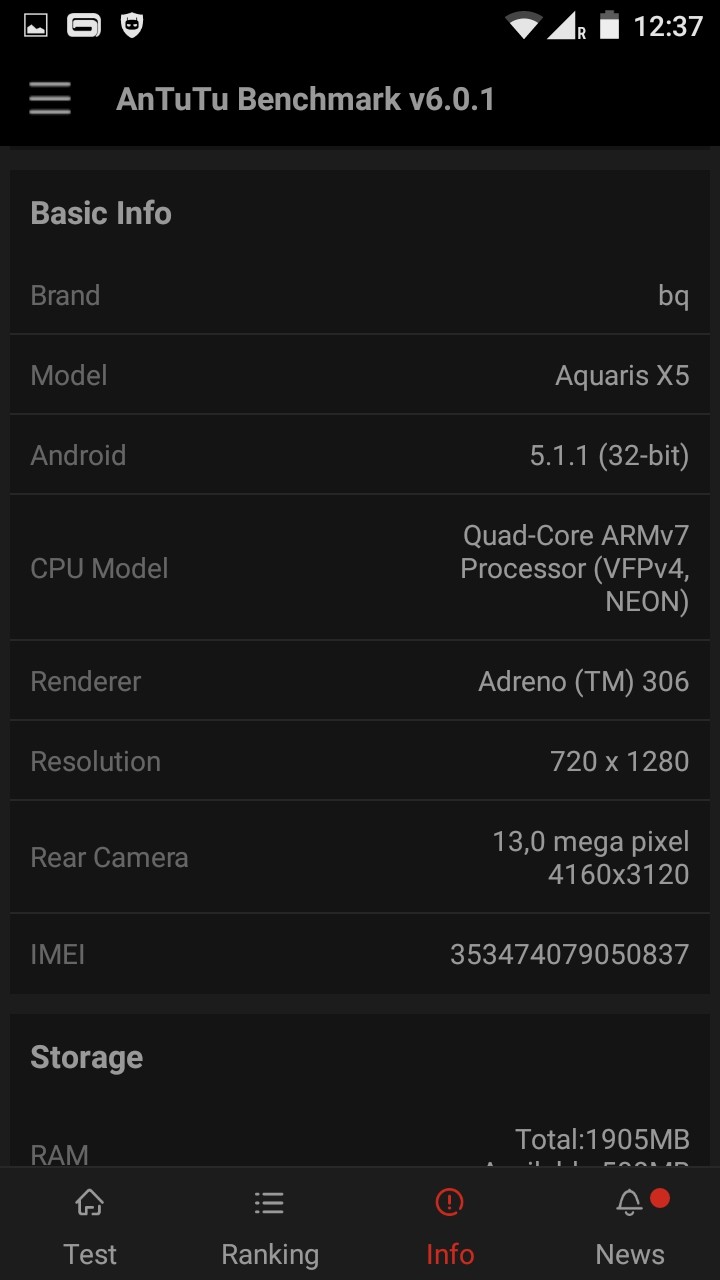This screenshot has height=1280, width=720.
Task: Select the Info tab
Action: coord(450,1226)
